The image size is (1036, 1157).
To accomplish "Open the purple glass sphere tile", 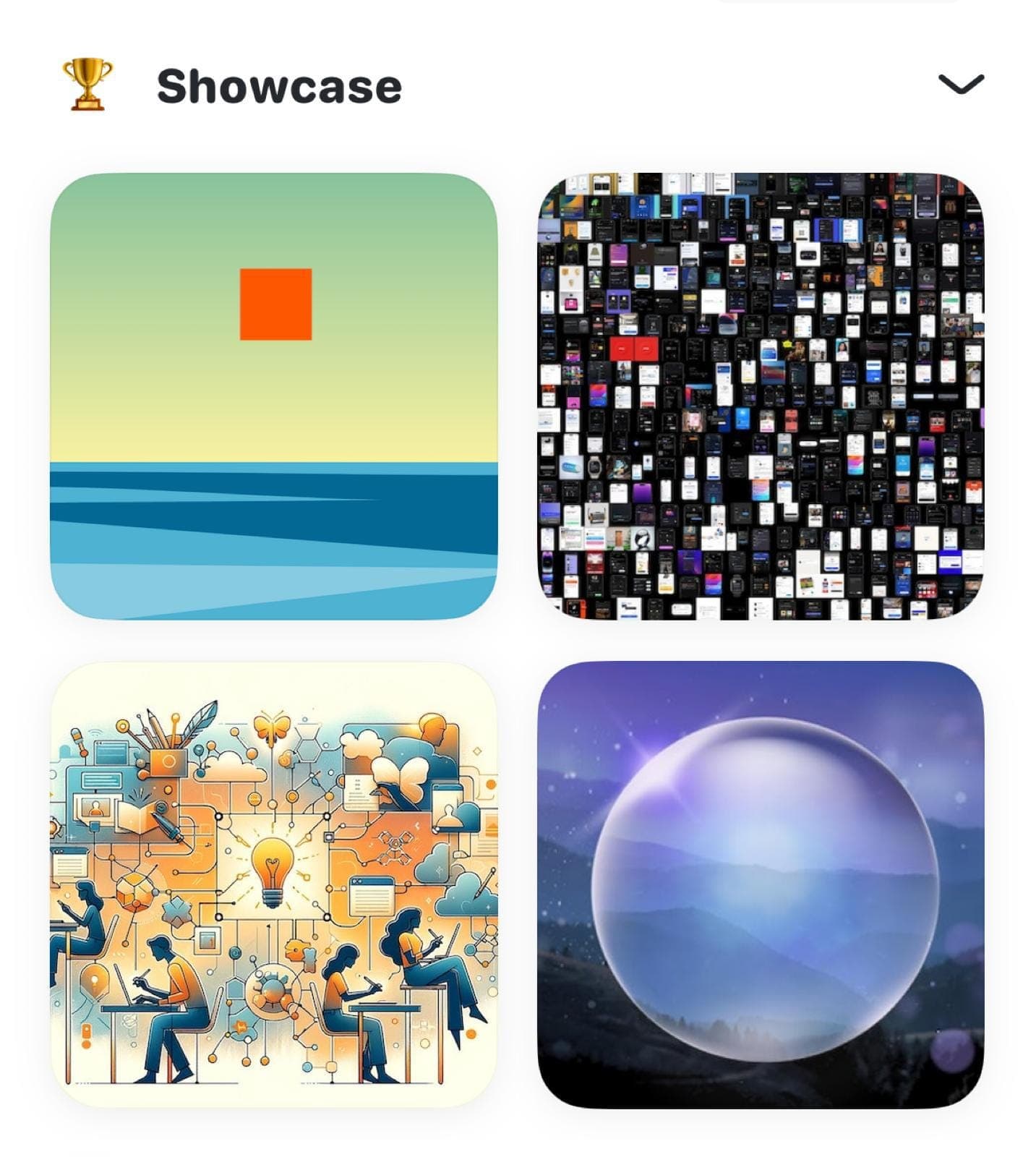I will pos(761,884).
